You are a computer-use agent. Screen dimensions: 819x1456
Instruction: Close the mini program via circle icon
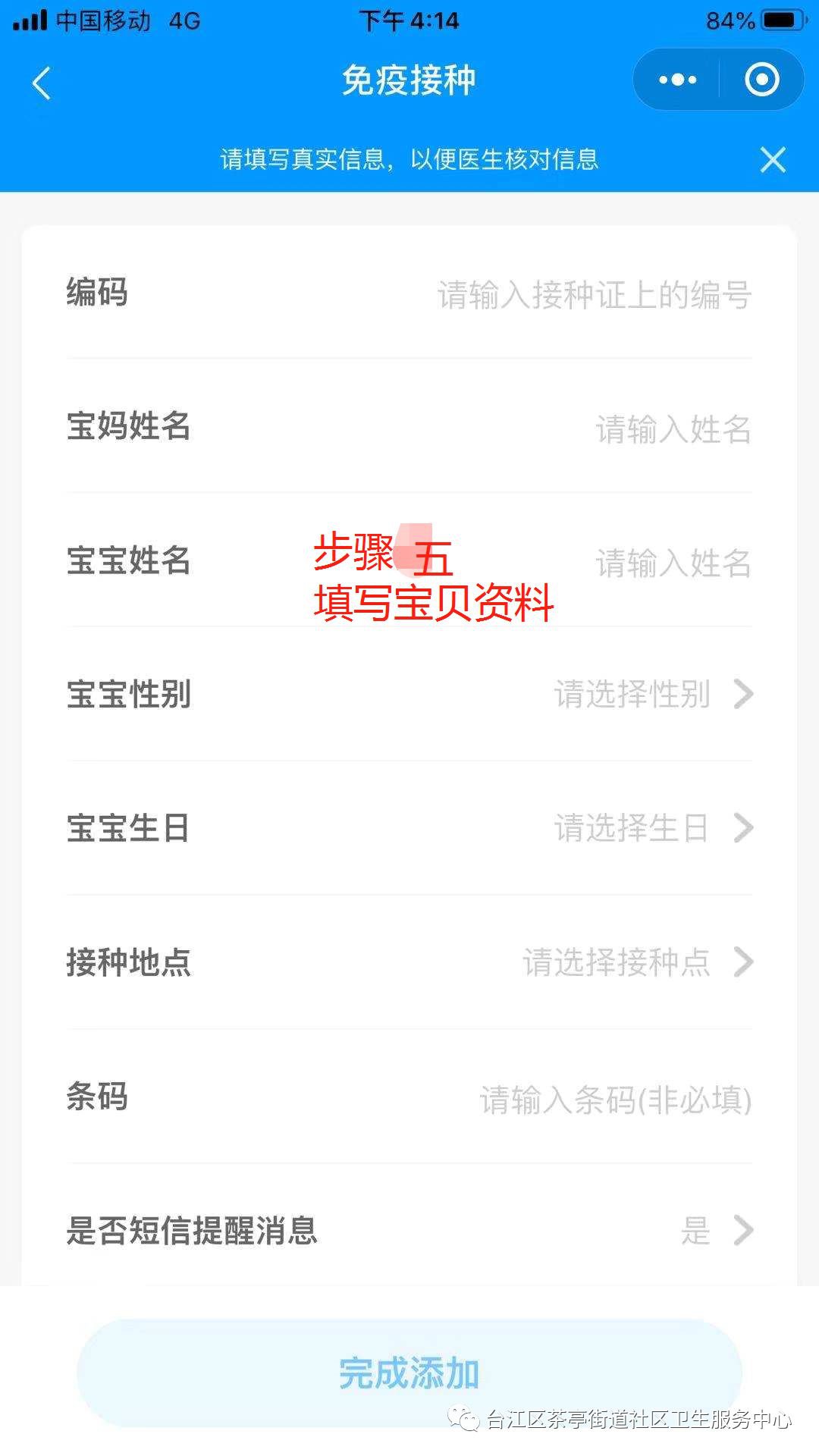pyautogui.click(x=761, y=80)
